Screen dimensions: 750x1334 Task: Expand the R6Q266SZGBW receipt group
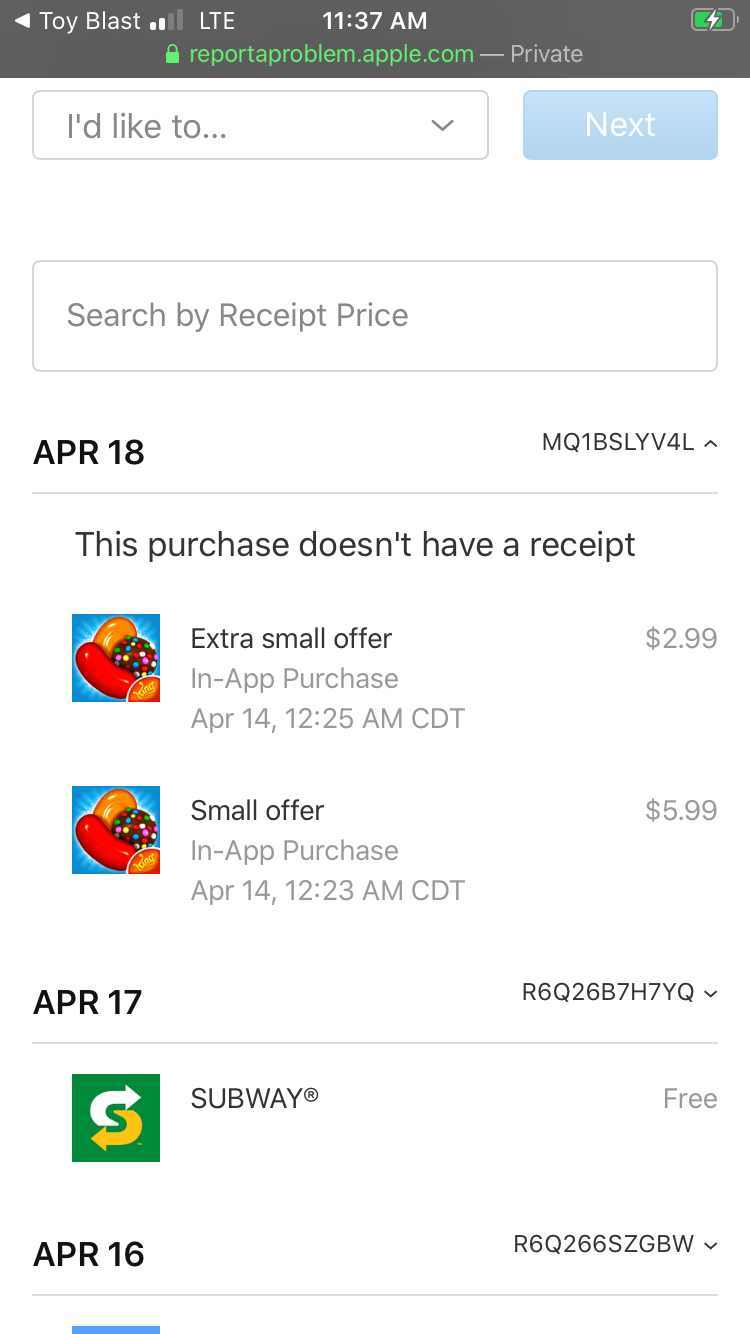click(x=616, y=1245)
